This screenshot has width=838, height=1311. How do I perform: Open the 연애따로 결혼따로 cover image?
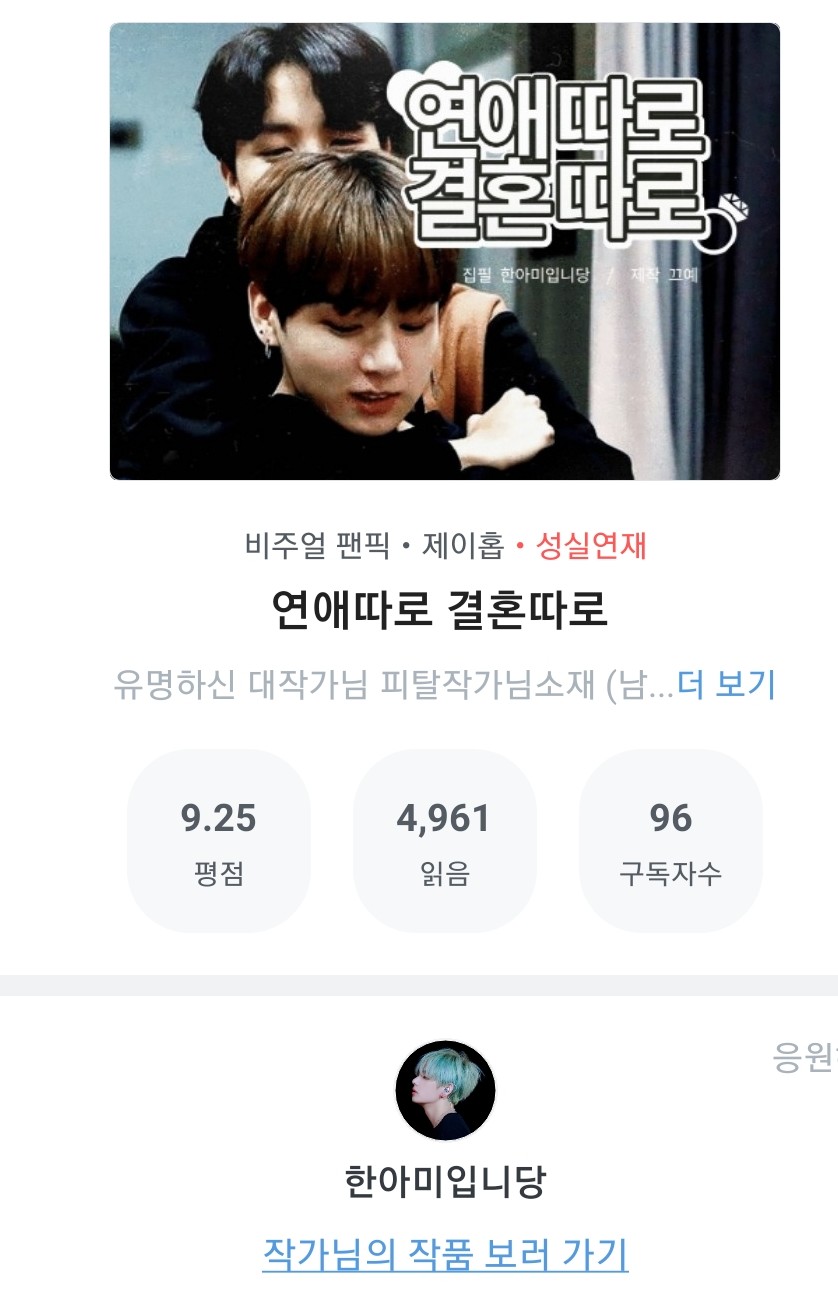[444, 252]
